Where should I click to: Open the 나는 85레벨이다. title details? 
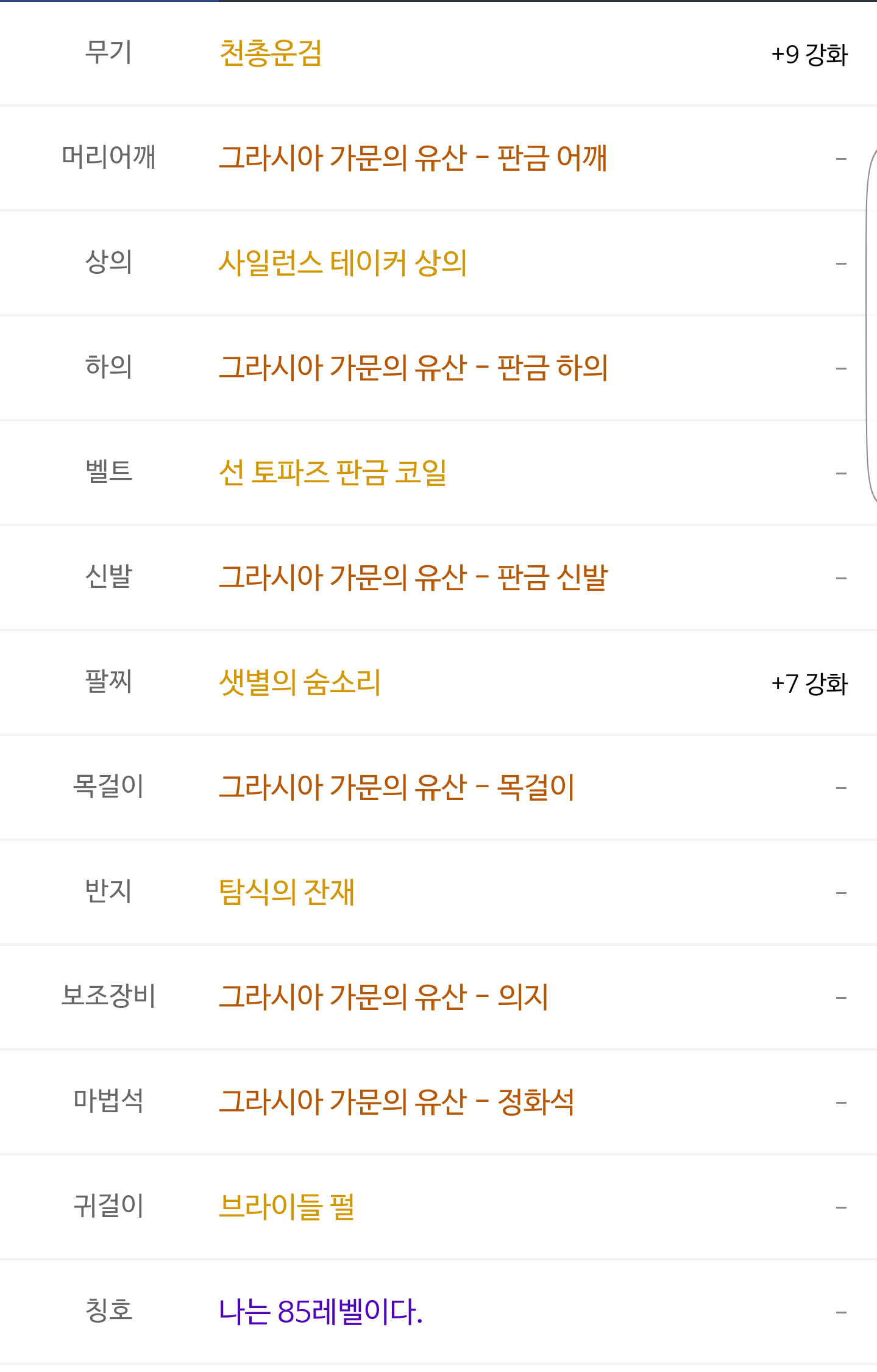click(x=321, y=1312)
